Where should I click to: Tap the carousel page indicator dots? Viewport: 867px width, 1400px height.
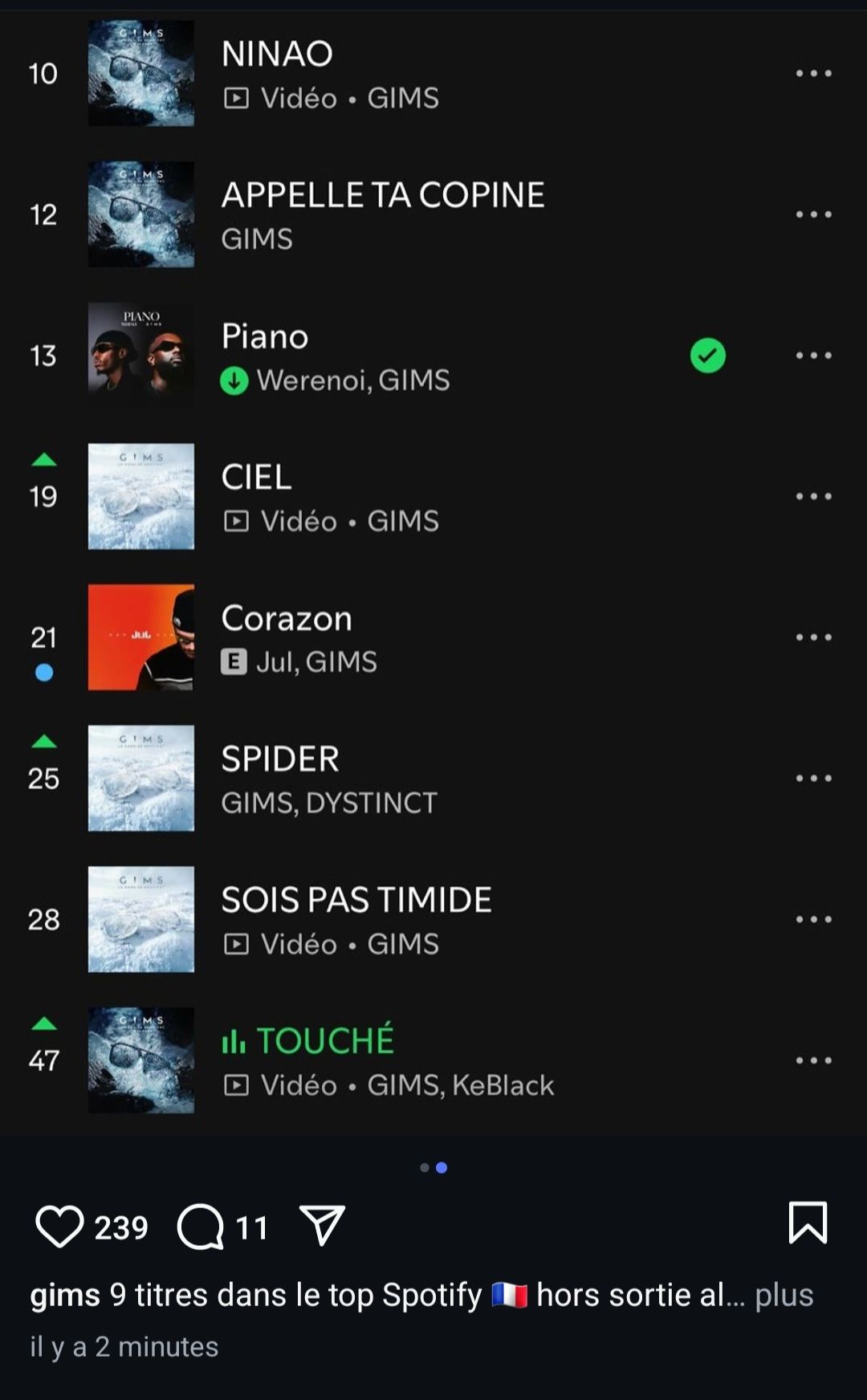pos(433,1167)
